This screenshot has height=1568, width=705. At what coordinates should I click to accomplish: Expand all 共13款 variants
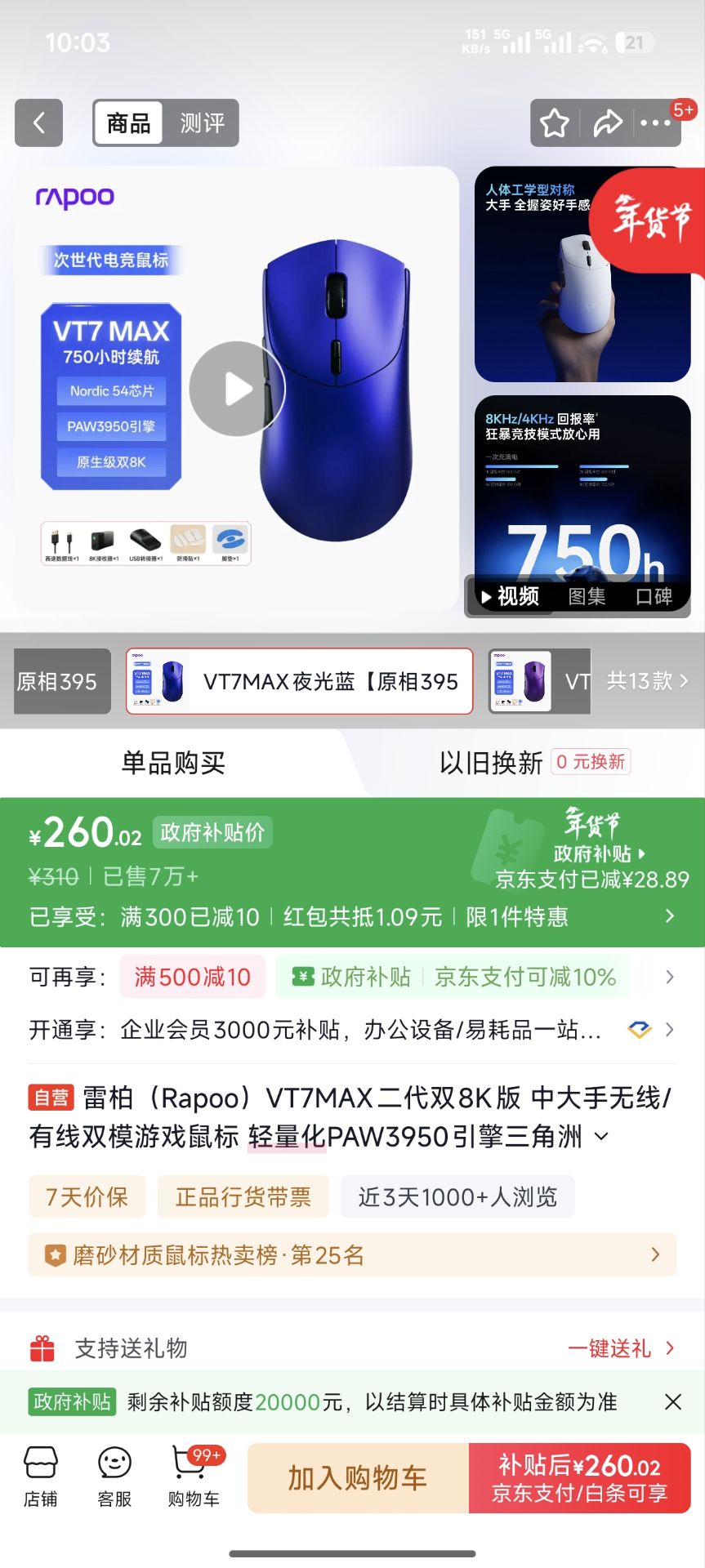click(647, 681)
